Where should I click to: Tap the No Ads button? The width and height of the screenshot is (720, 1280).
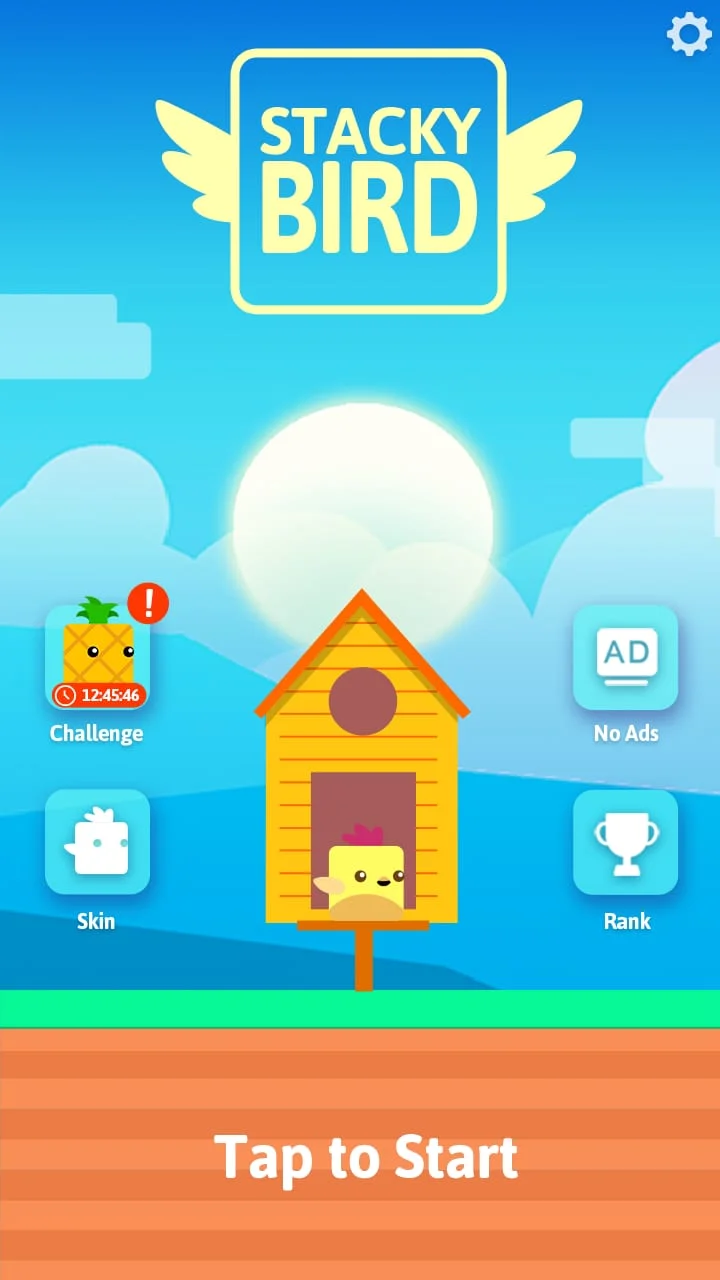625,657
